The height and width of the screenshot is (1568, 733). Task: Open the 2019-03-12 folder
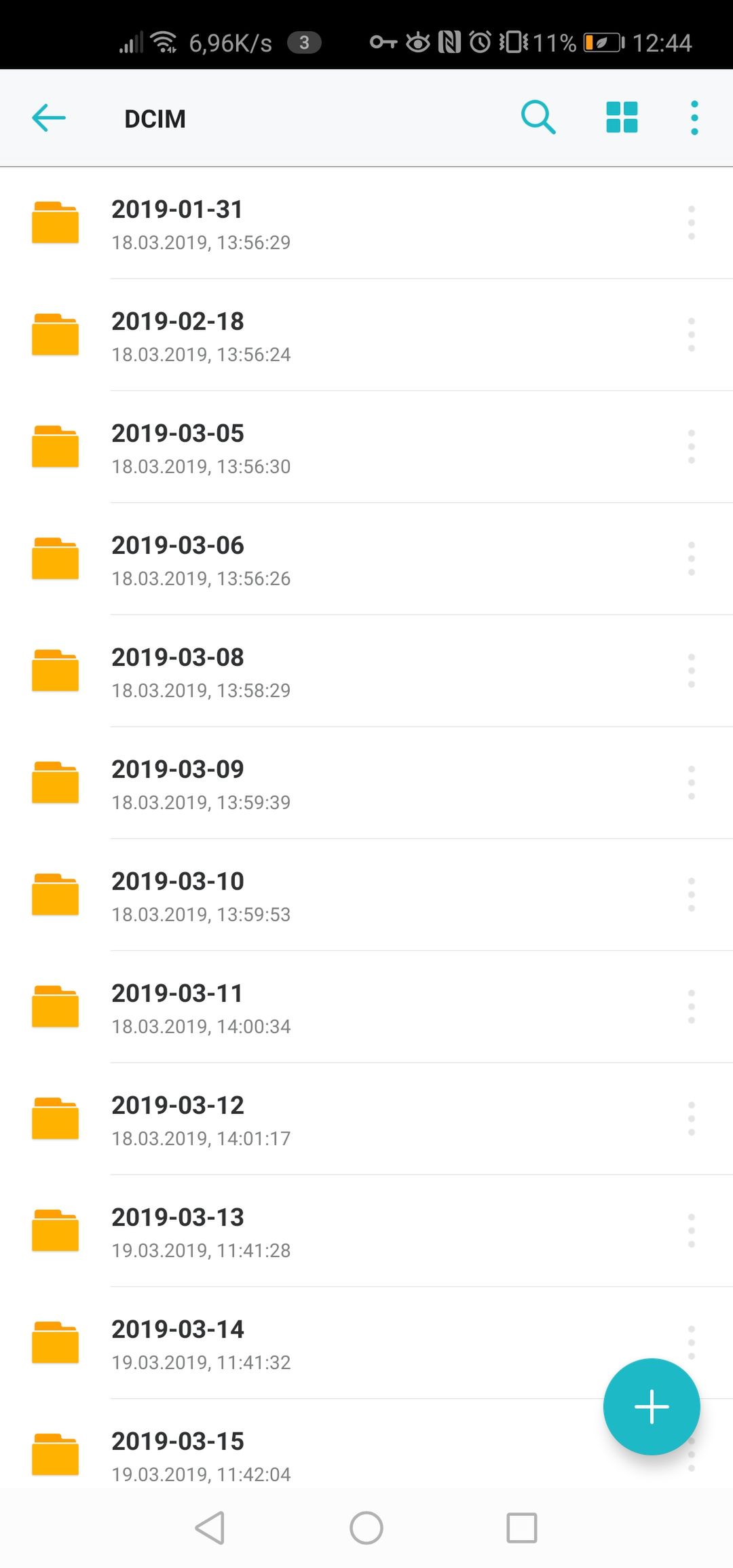point(366,1119)
